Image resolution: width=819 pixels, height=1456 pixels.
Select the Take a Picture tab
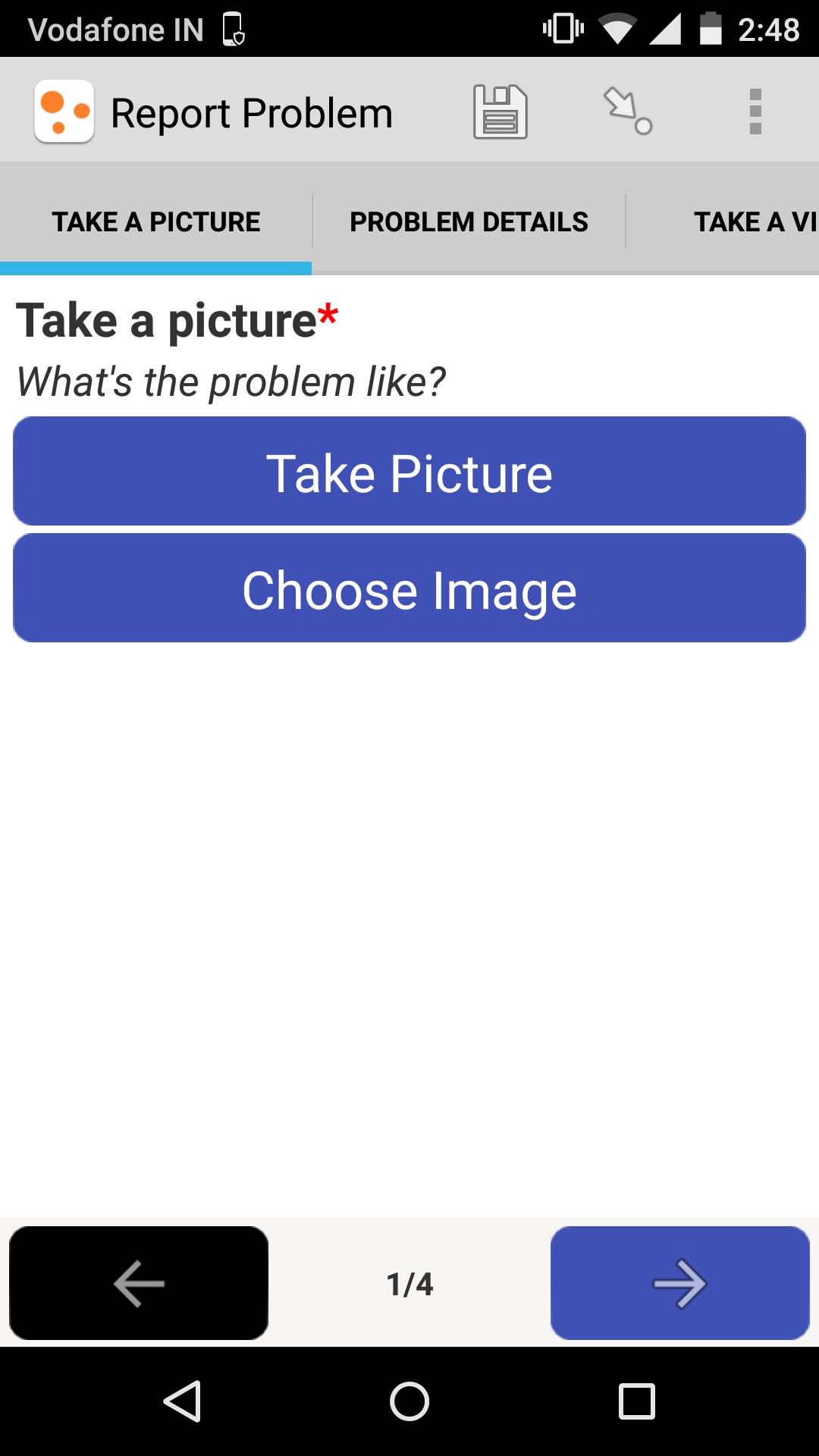click(156, 221)
